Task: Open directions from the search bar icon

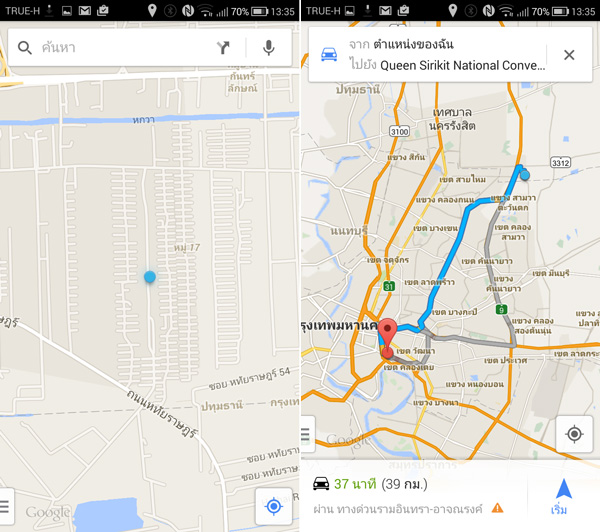Action: tap(224, 48)
